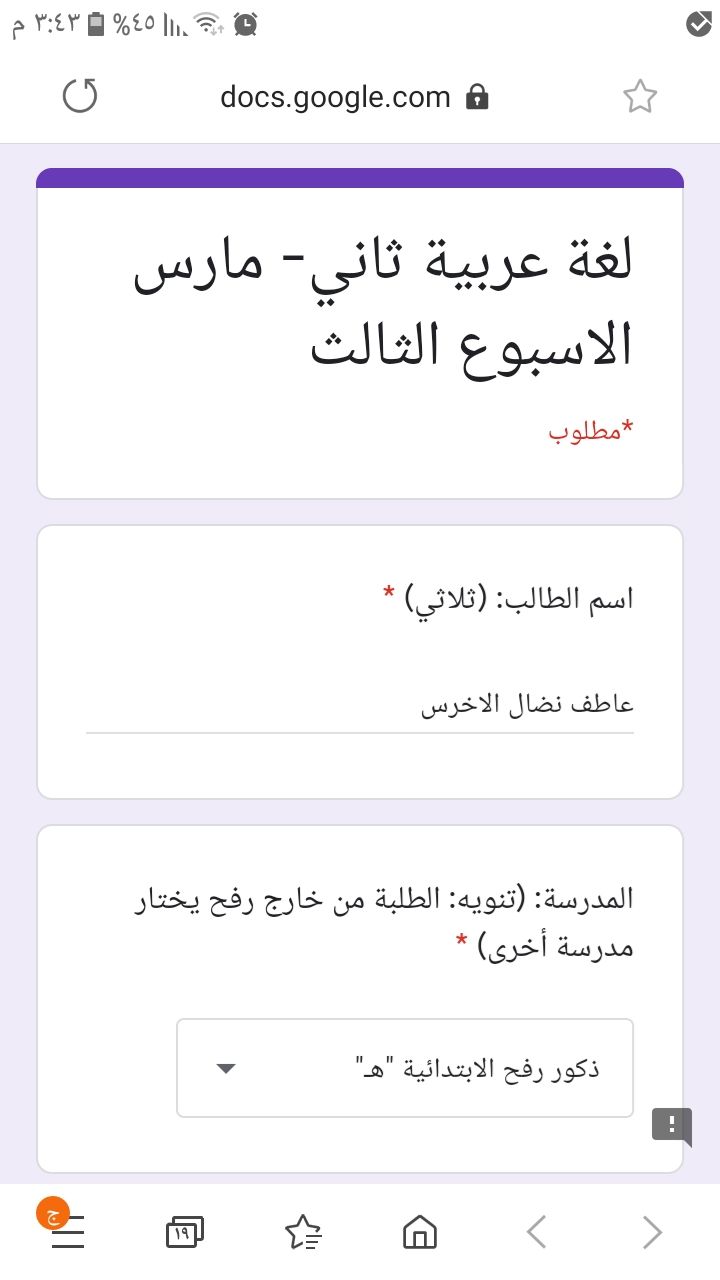The width and height of the screenshot is (720, 1280).
Task: Open the saved bookmarks list
Action: pos(303,1233)
